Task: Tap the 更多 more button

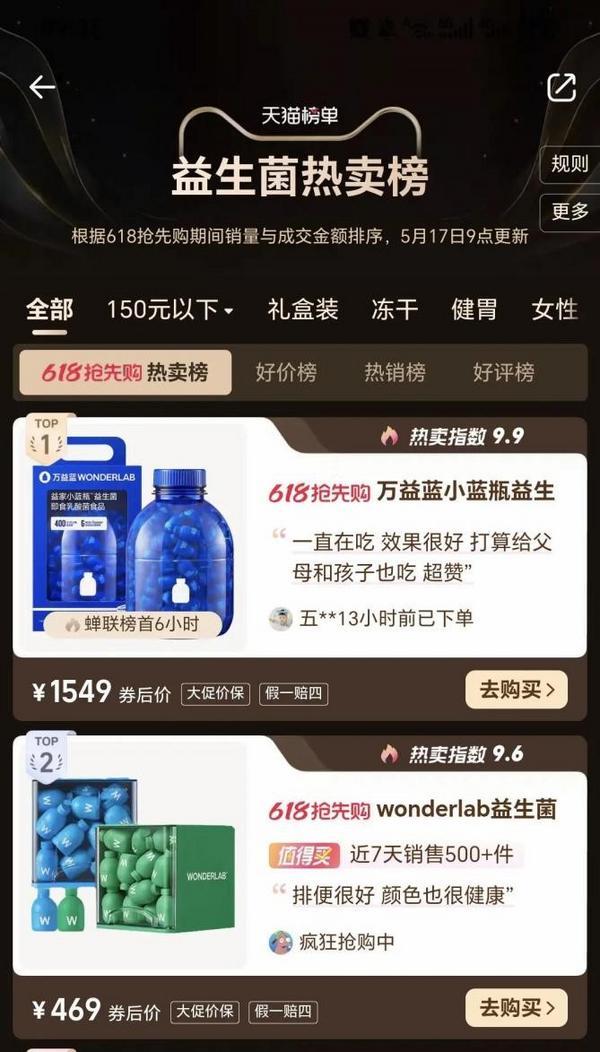Action: coord(570,212)
